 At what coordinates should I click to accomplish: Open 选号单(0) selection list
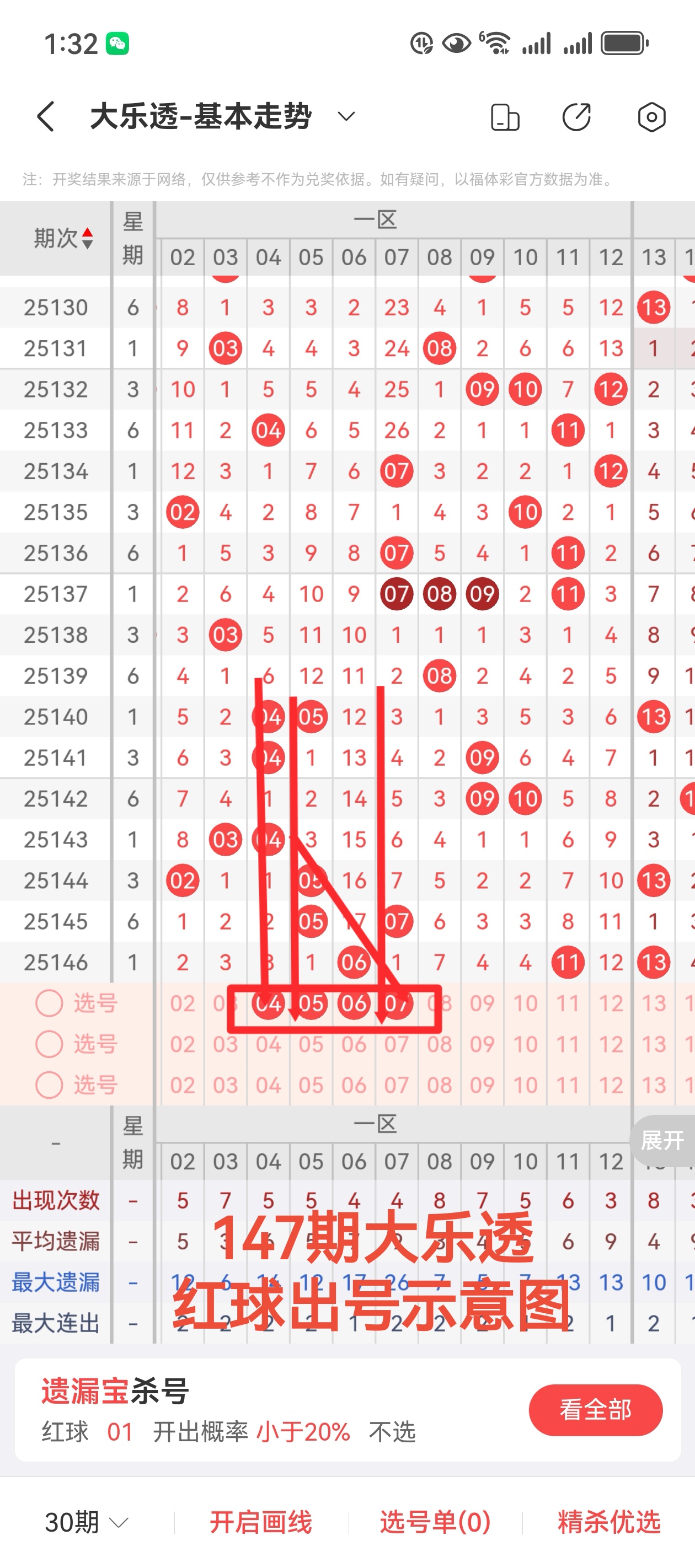[436, 1522]
